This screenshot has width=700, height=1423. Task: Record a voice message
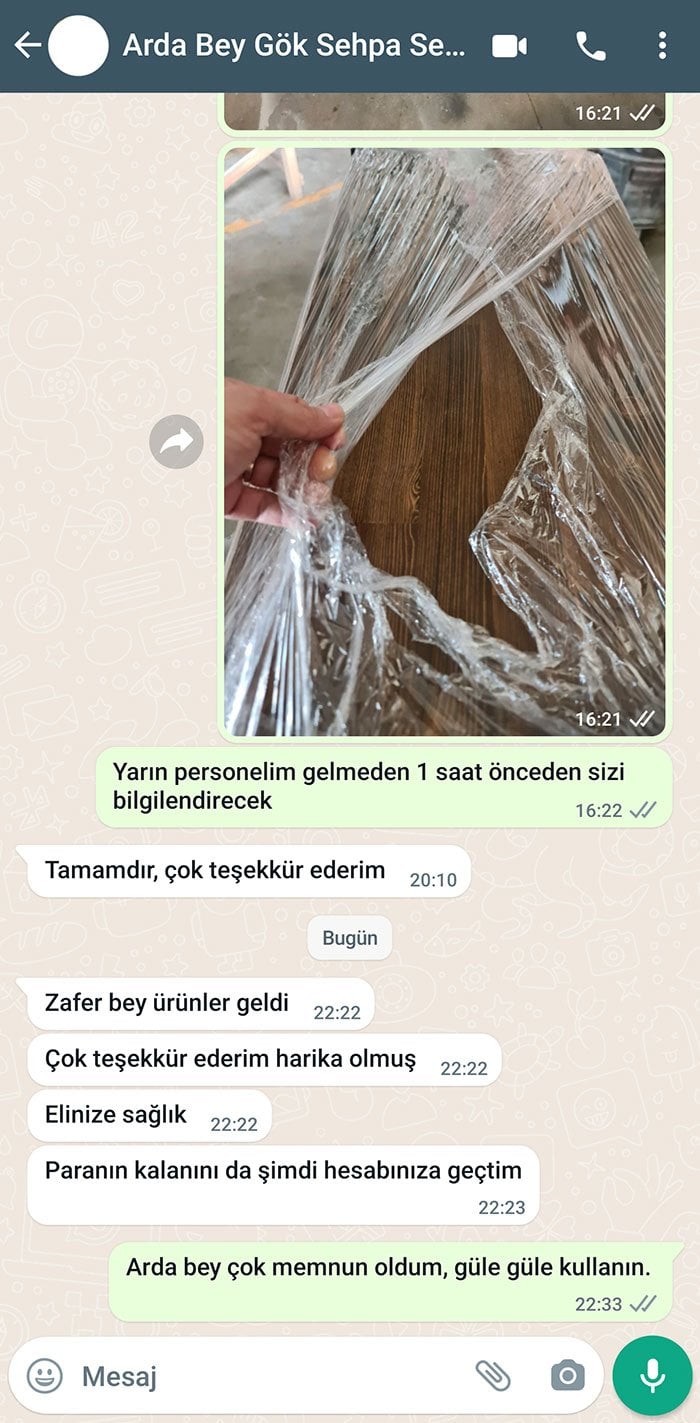coord(653,1376)
